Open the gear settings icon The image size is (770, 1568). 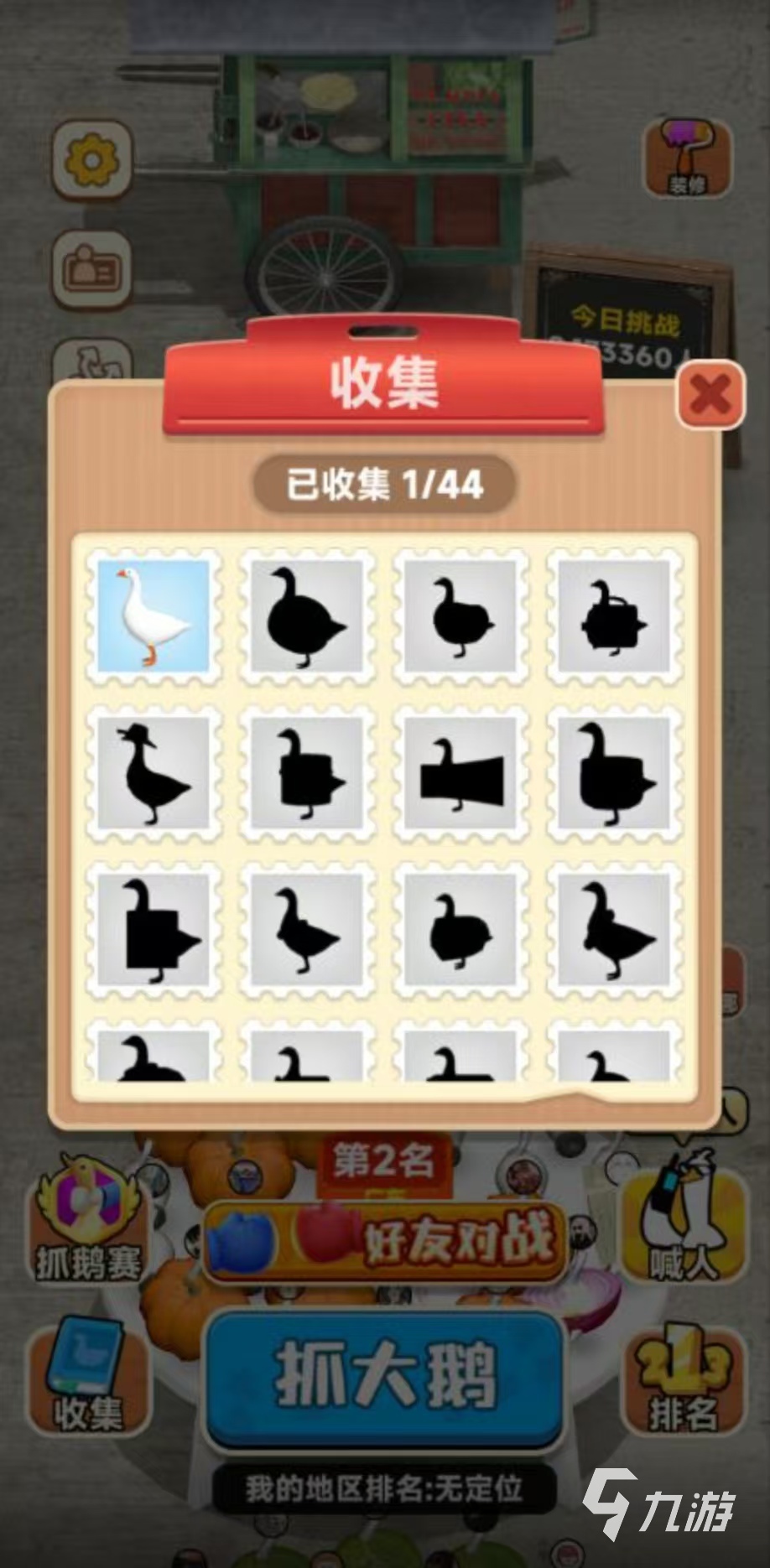click(x=92, y=159)
